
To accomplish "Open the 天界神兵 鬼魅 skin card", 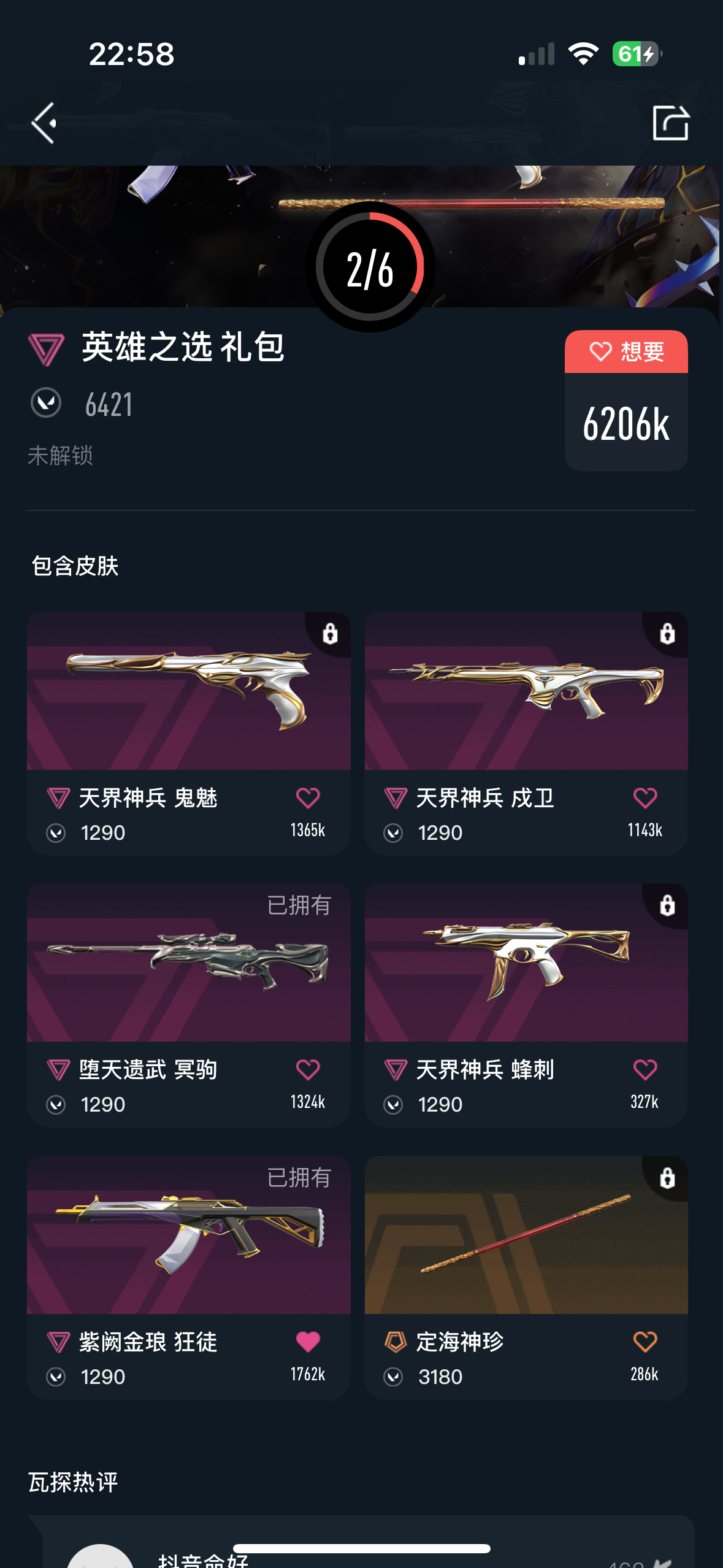I will click(x=188, y=733).
